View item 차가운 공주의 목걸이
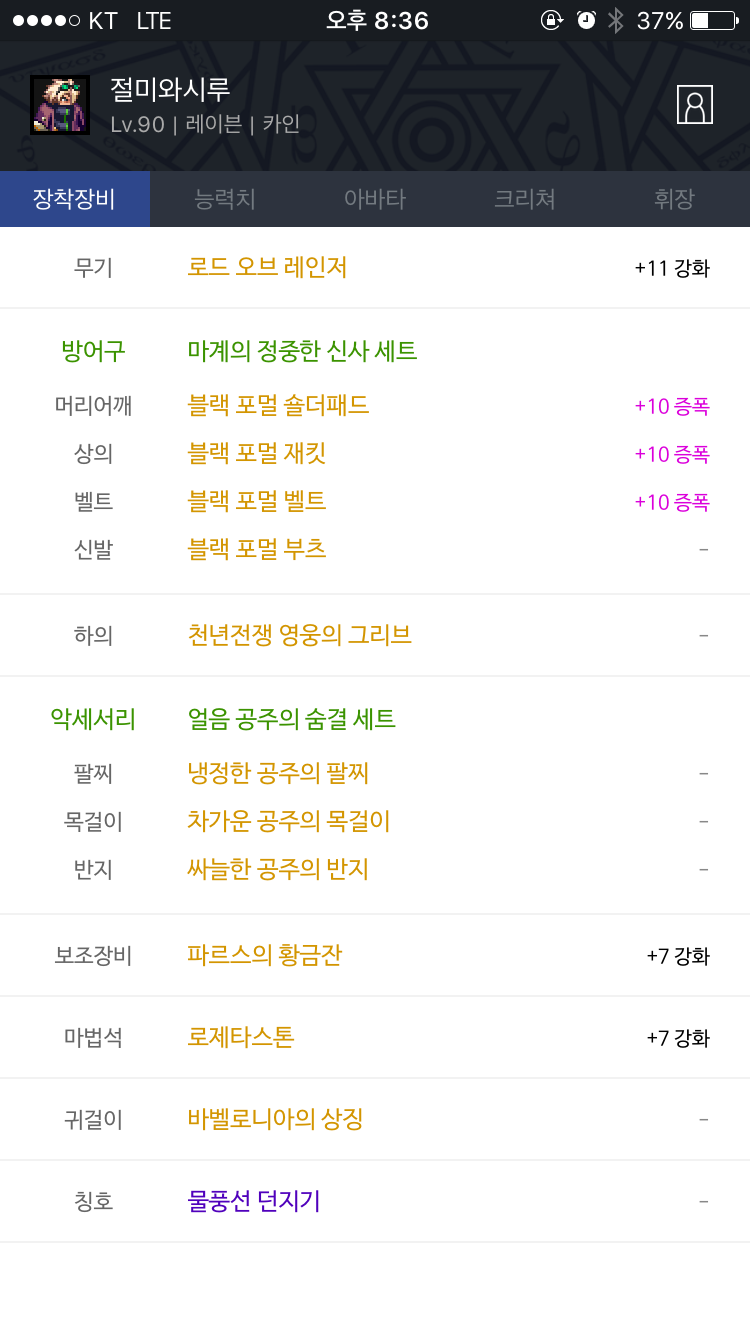 [289, 821]
